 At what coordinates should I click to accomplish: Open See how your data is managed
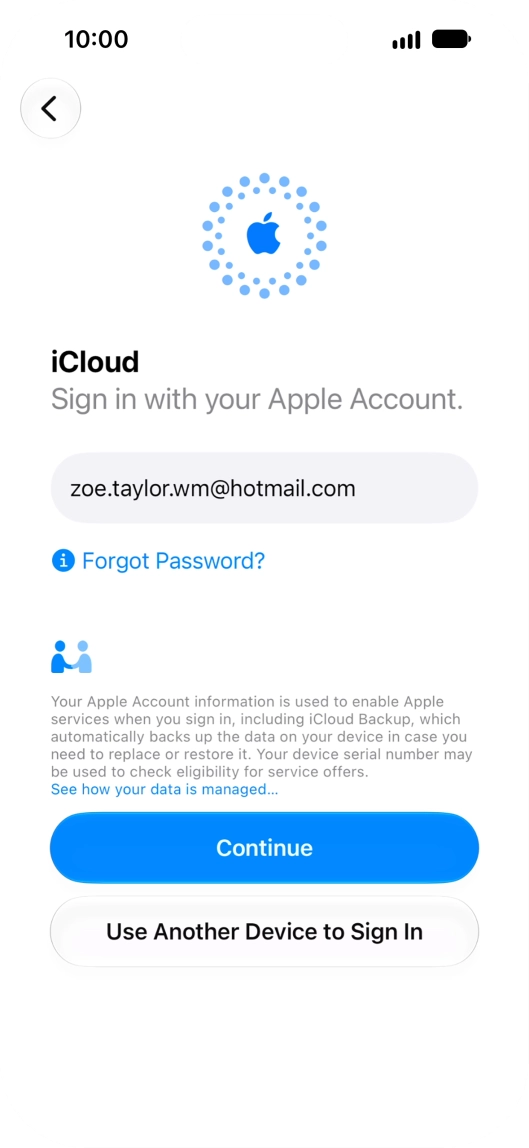tap(165, 790)
